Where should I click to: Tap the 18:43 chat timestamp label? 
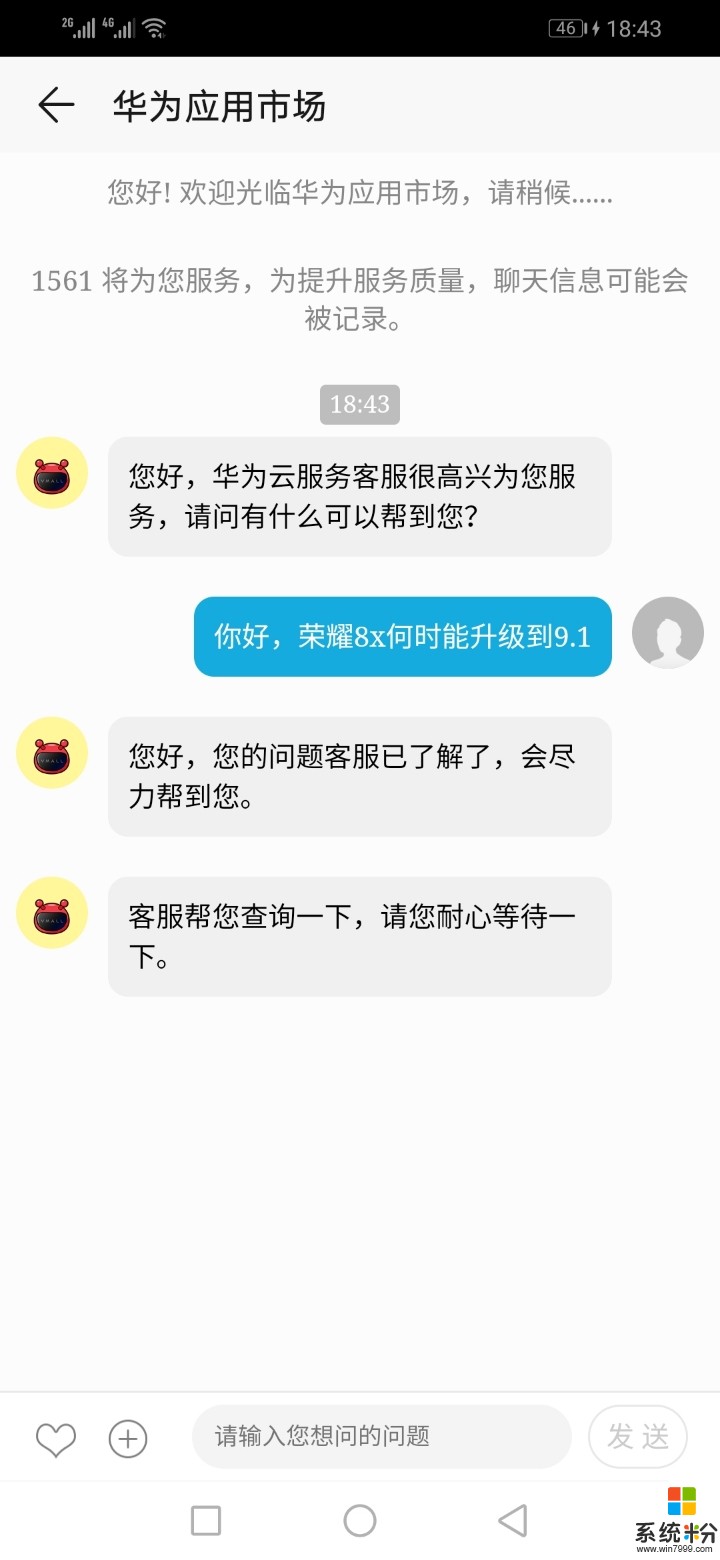pos(360,404)
